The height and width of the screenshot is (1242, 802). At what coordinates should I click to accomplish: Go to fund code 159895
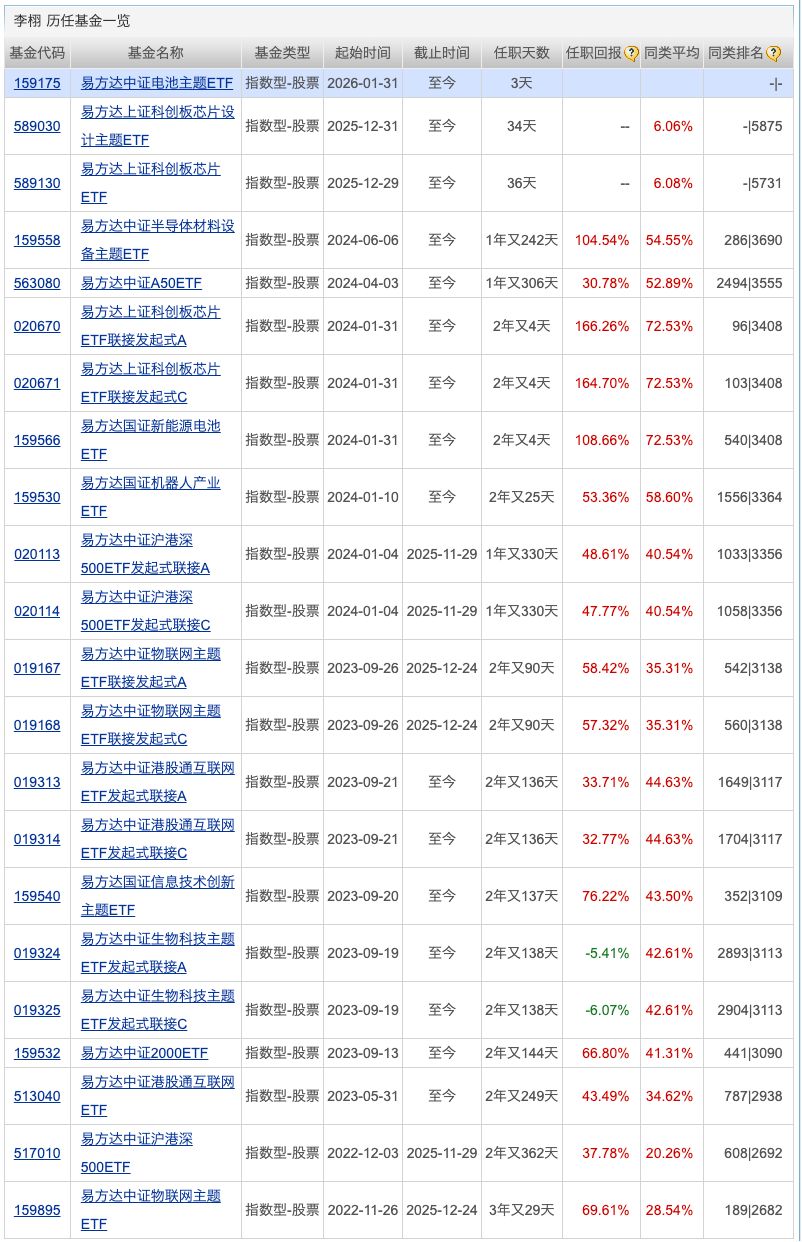tap(37, 1211)
